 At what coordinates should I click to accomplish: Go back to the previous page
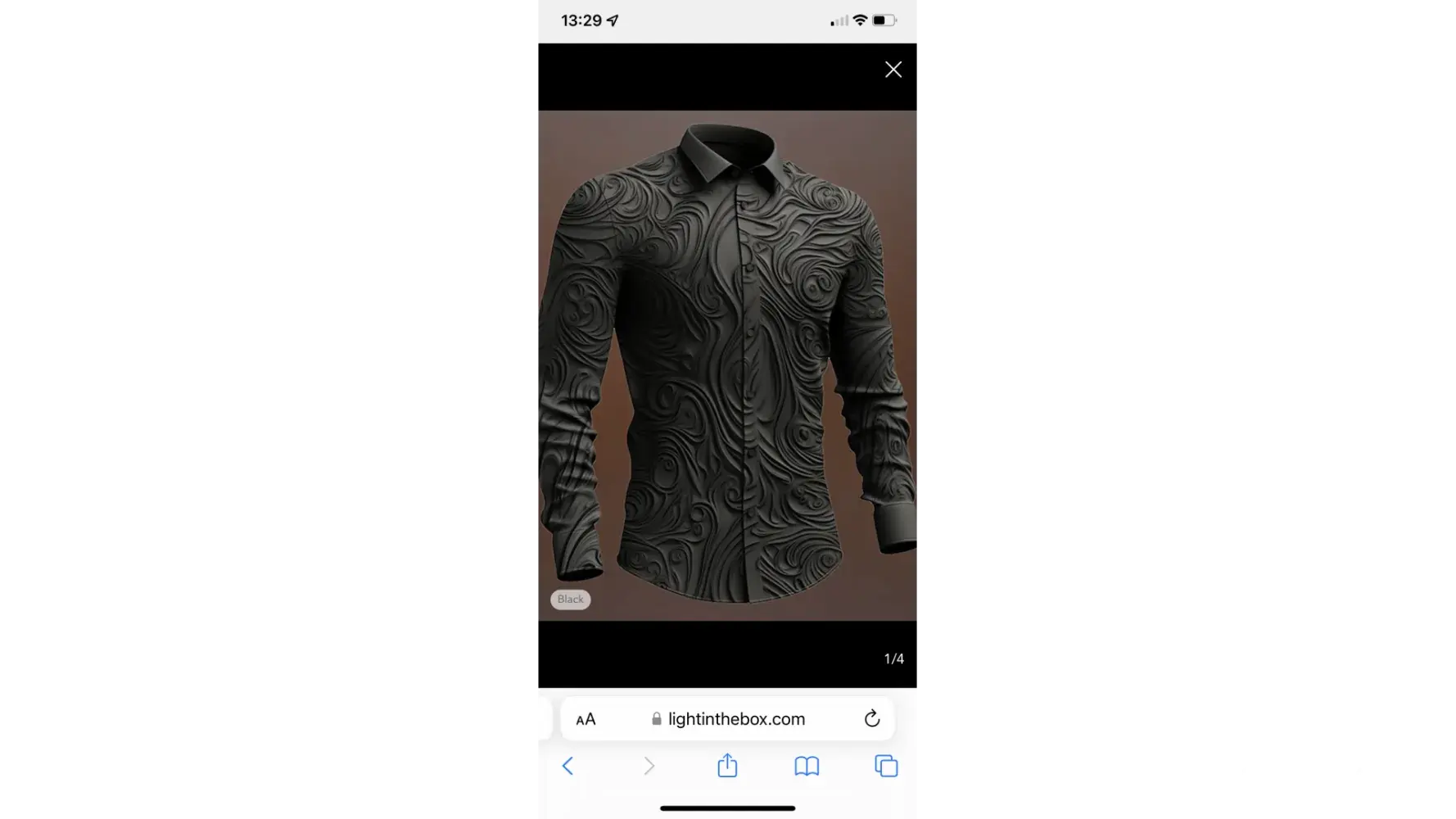(x=567, y=766)
